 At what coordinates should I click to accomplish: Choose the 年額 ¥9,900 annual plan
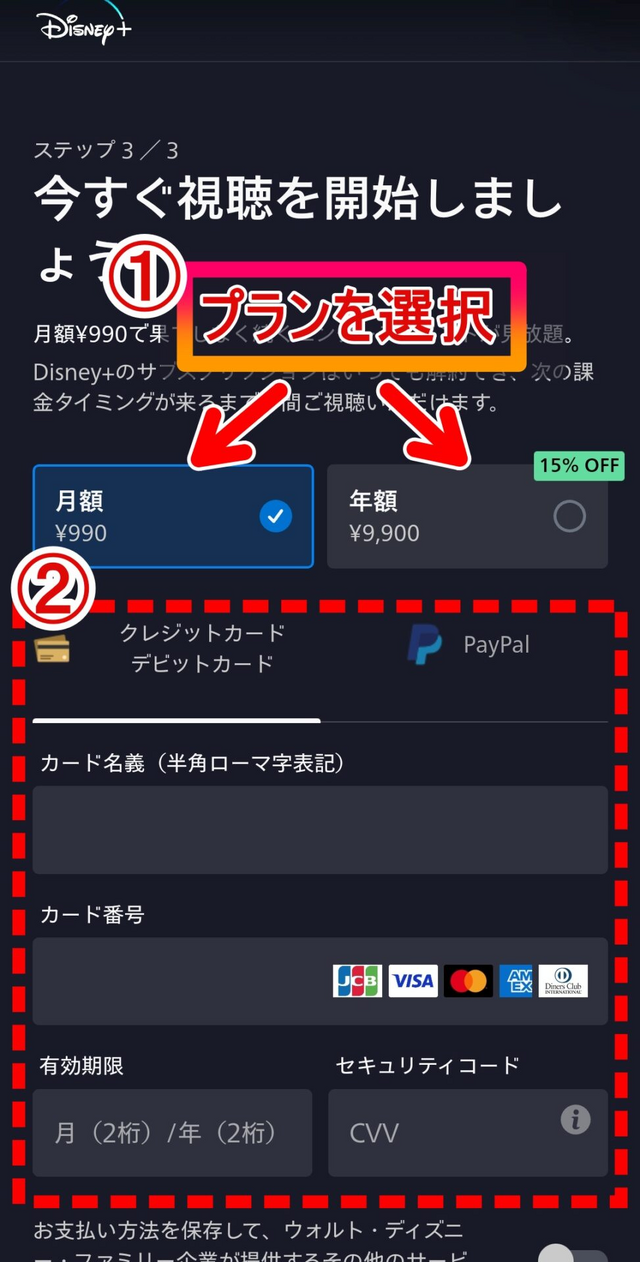click(x=467, y=516)
